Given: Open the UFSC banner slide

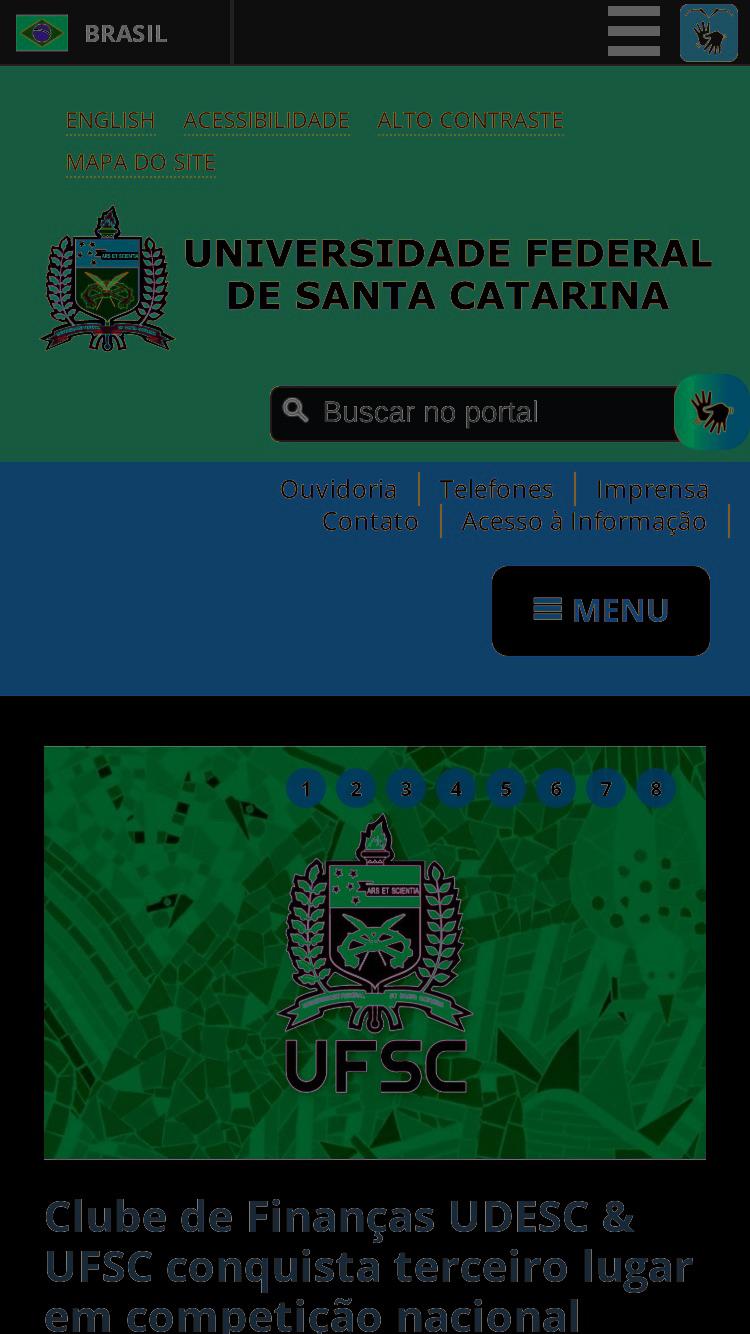Looking at the screenshot, I should [375, 953].
